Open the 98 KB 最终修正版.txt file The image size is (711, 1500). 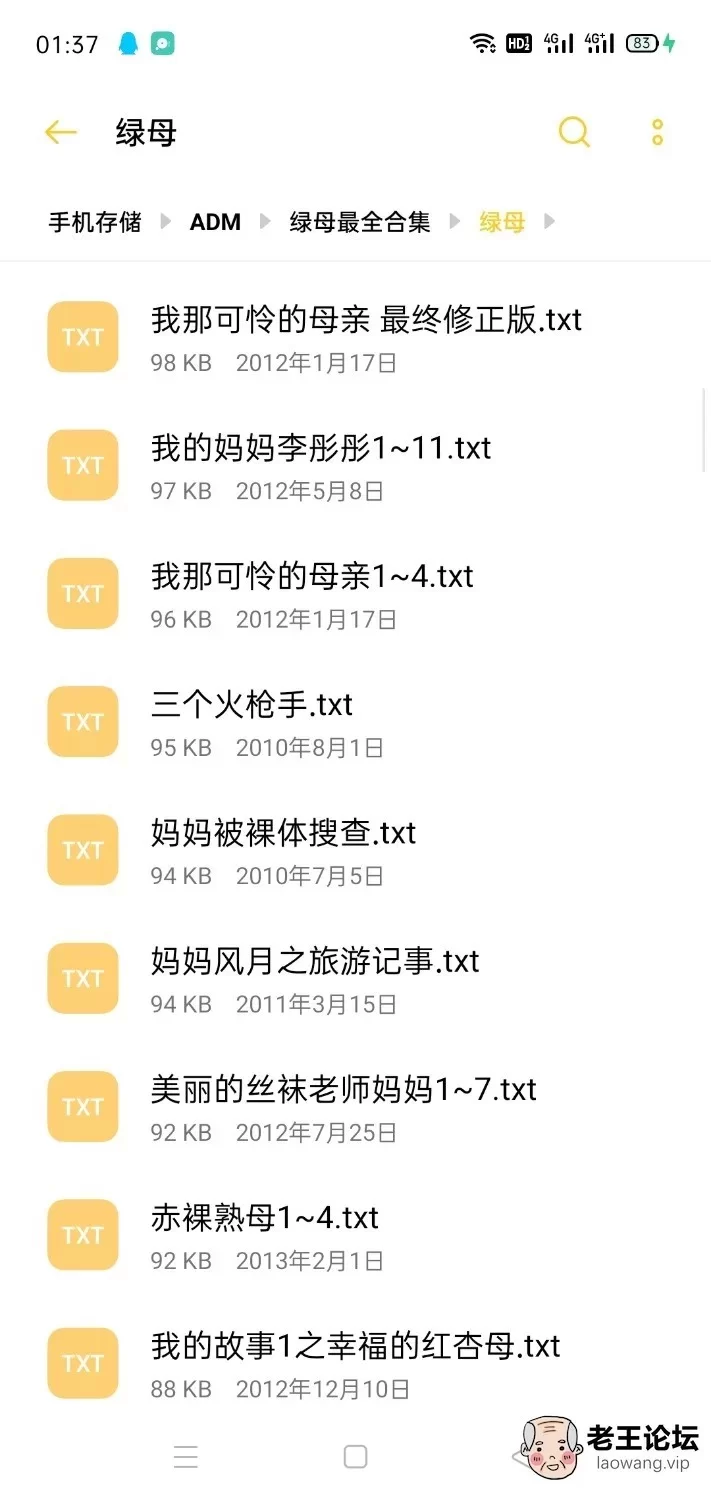tap(366, 337)
